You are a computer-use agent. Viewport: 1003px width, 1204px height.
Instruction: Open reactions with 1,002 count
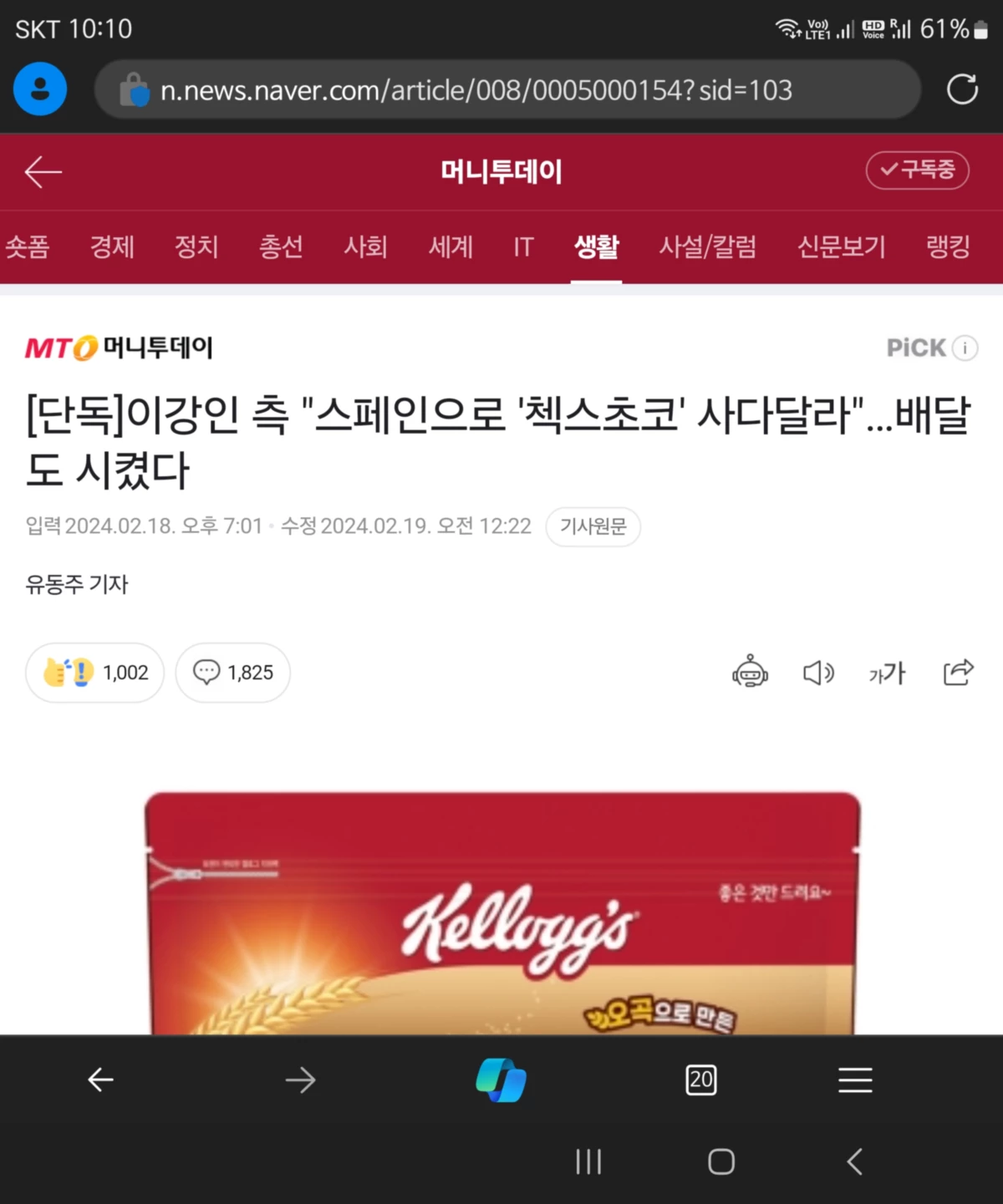coord(95,673)
